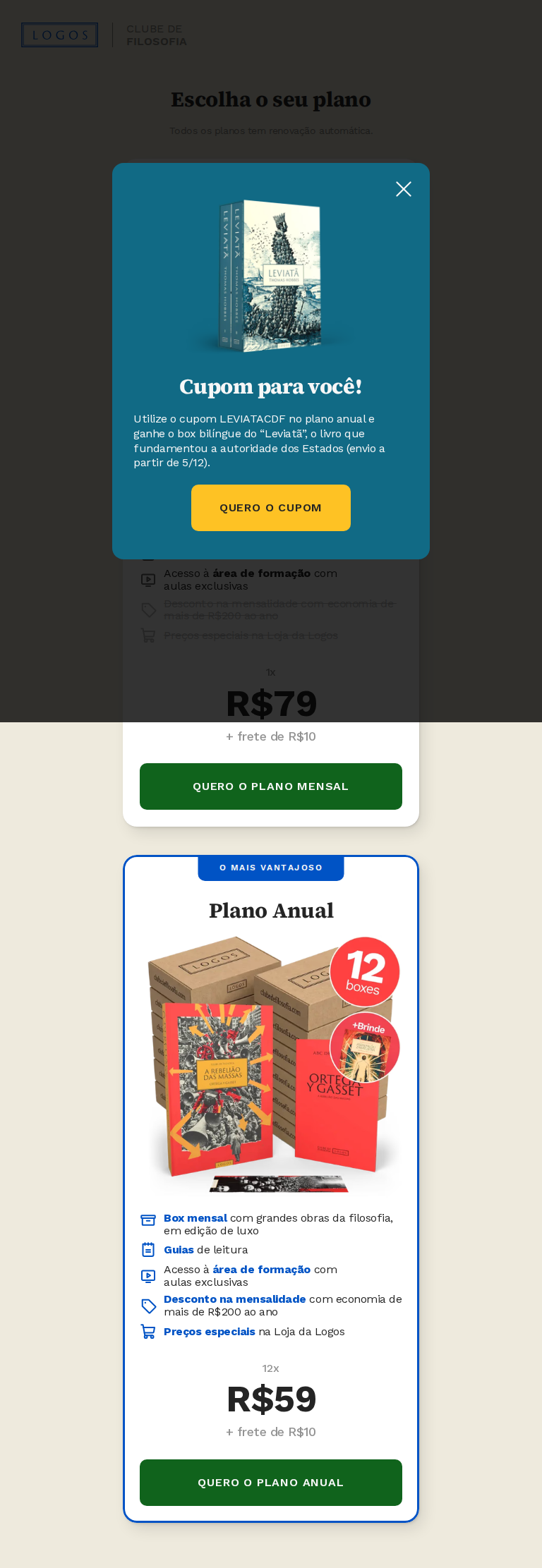Choose the Quero o Plano Anual button
This screenshot has width=542, height=1568.
[270, 1483]
